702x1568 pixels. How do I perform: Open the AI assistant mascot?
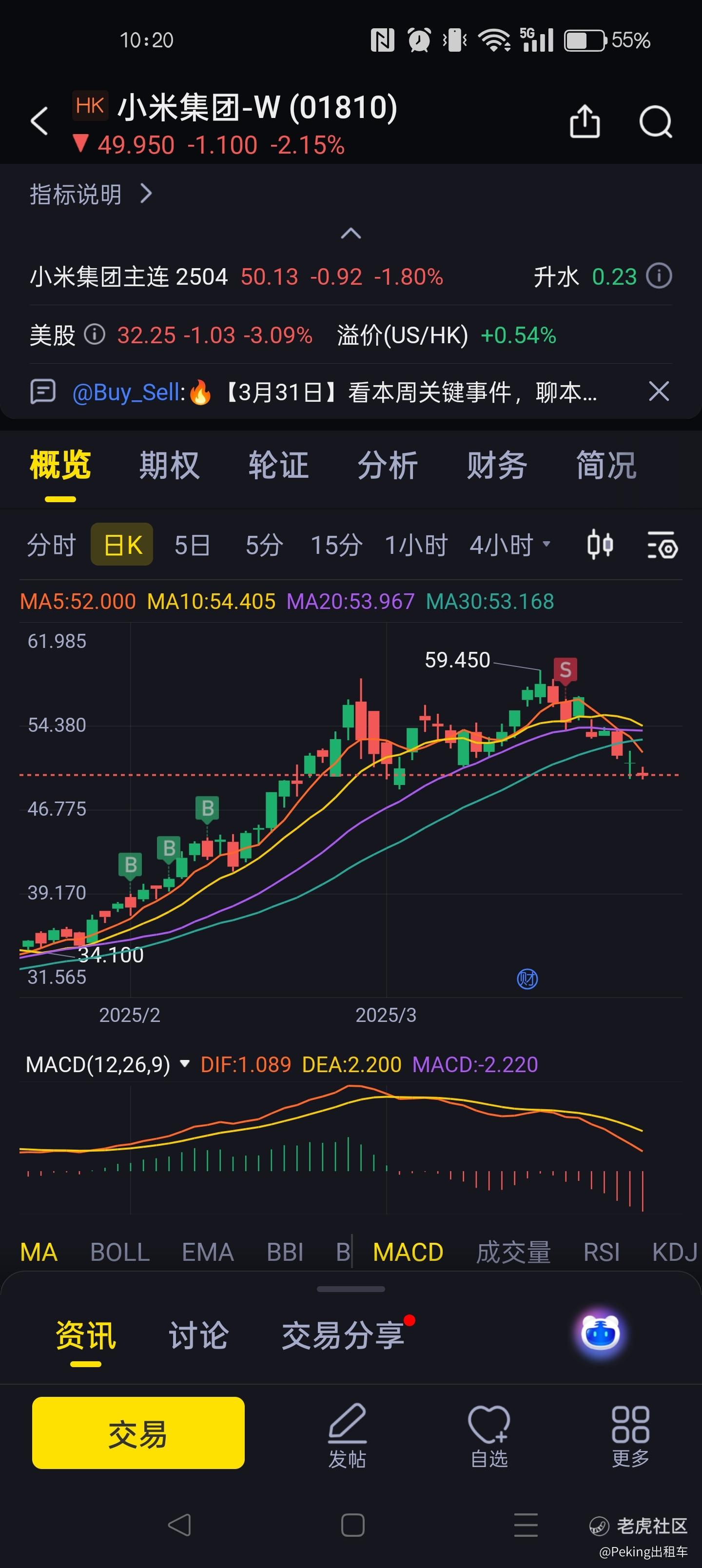600,1333
